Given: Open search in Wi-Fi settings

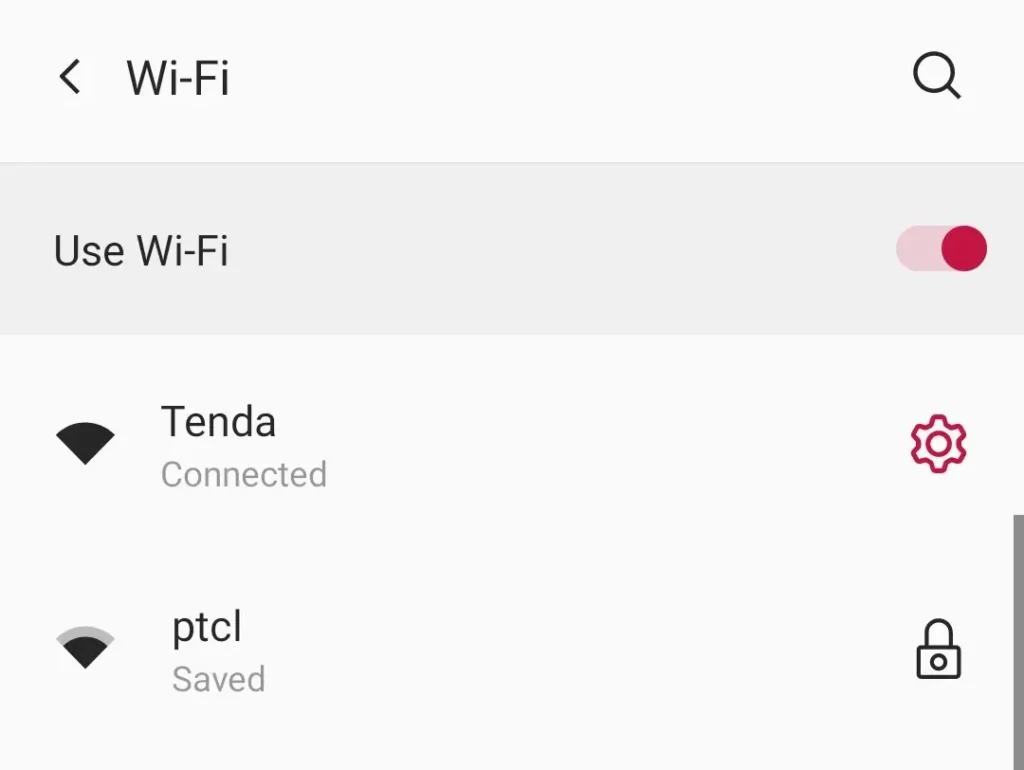Looking at the screenshot, I should (x=937, y=77).
